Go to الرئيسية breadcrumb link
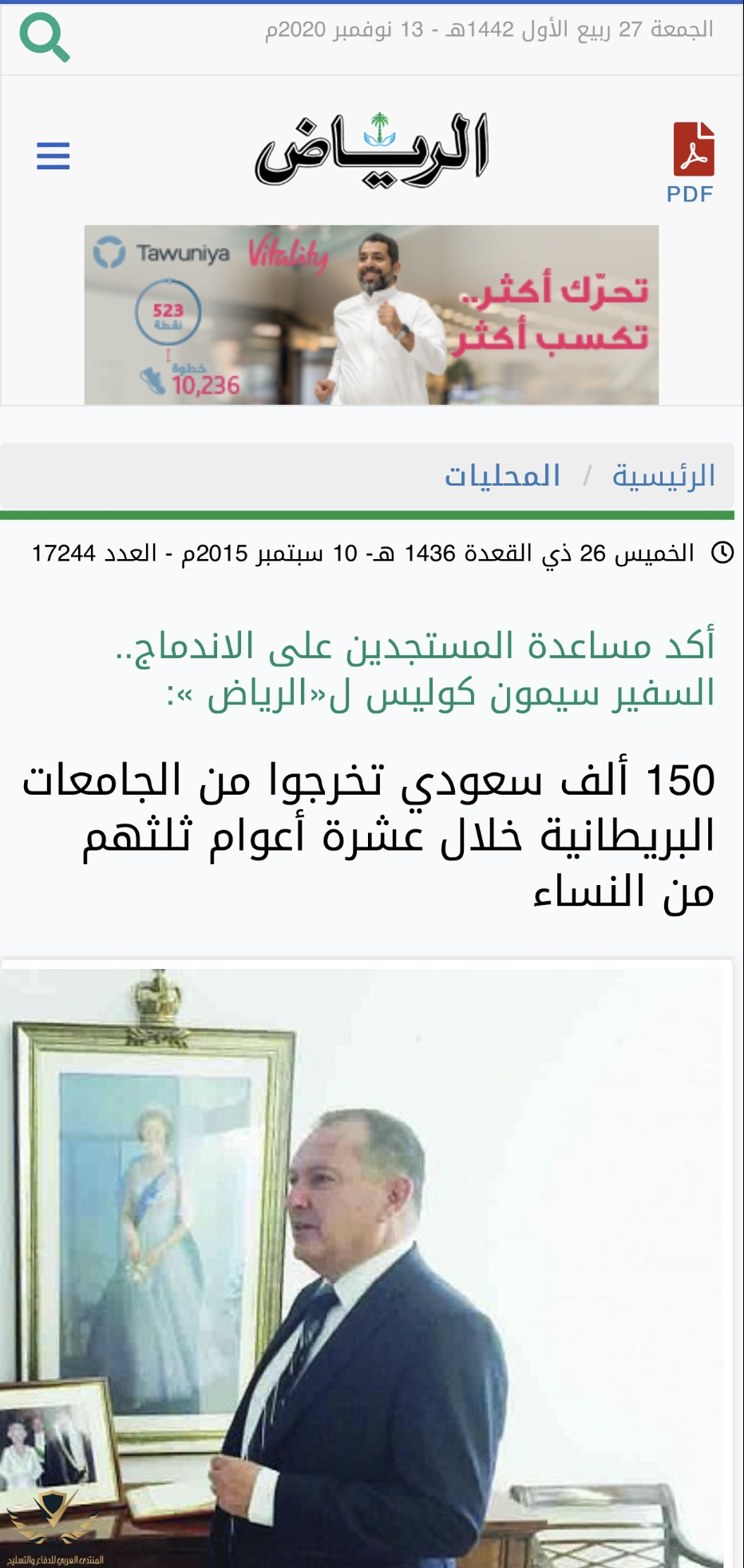Image resolution: width=744 pixels, height=1568 pixels. coord(663,476)
